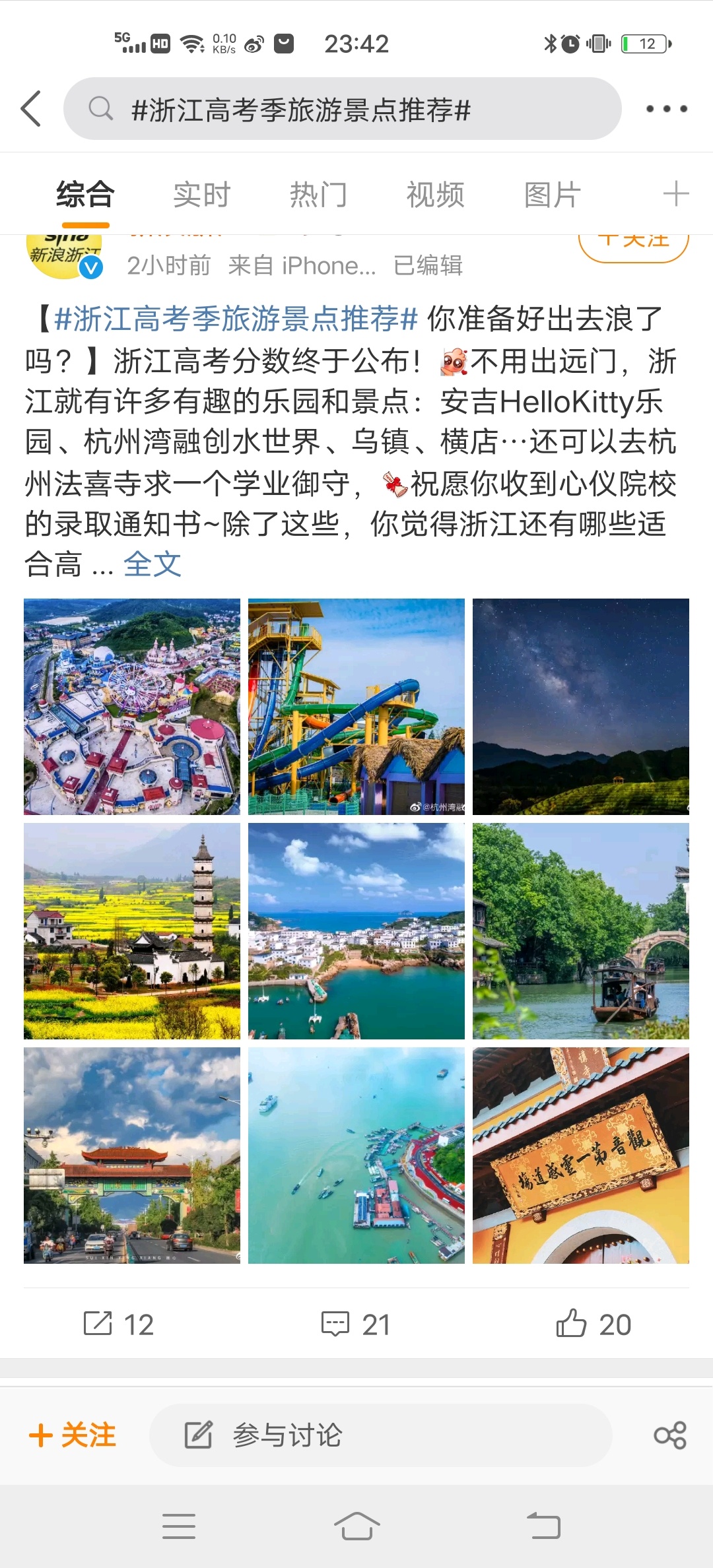Open the search field with the hashtag query
The width and height of the screenshot is (713, 1568).
pos(342,109)
